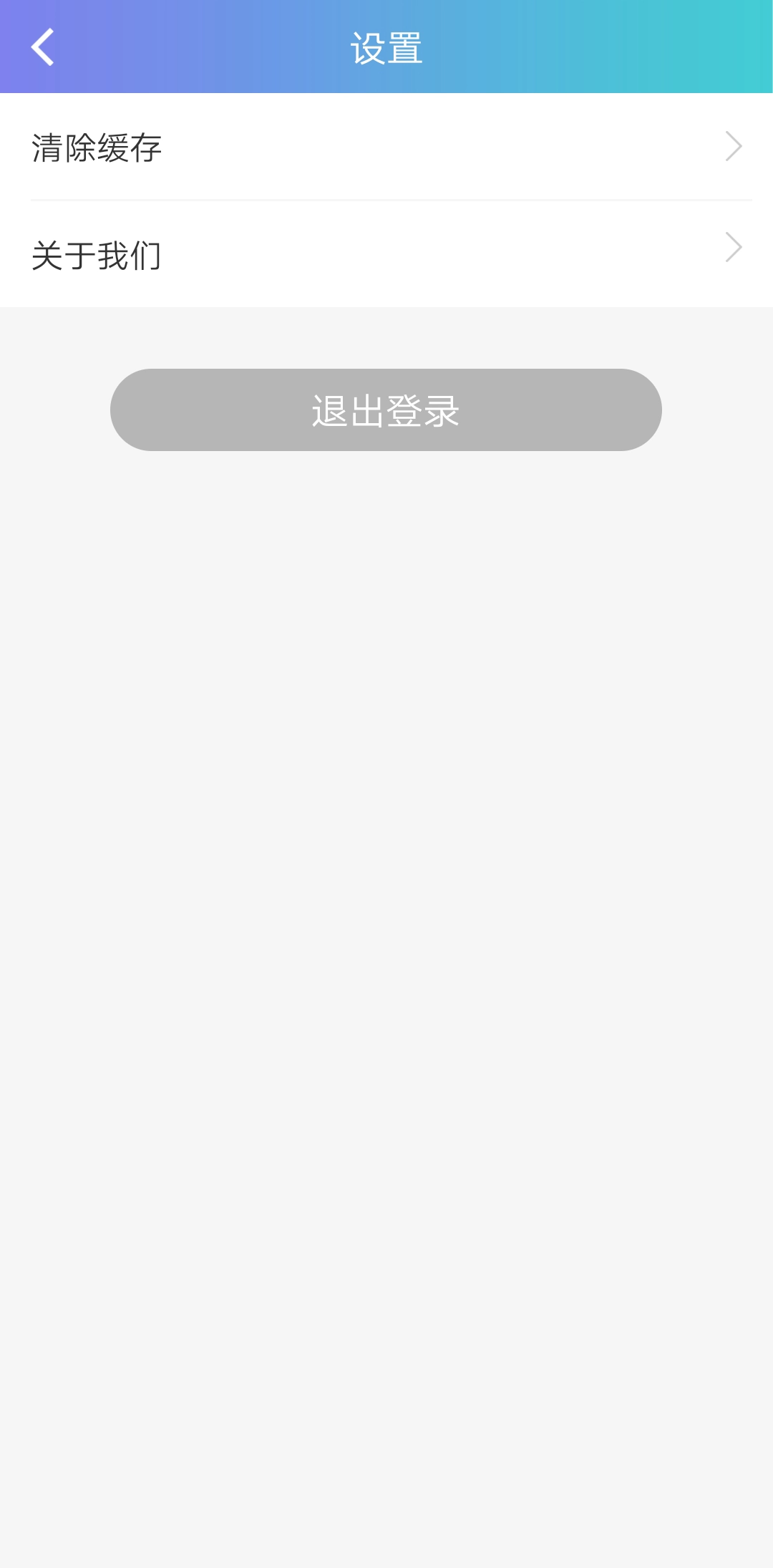Expand the 清除缓存 entry details
The width and height of the screenshot is (773, 1568).
coord(386,149)
